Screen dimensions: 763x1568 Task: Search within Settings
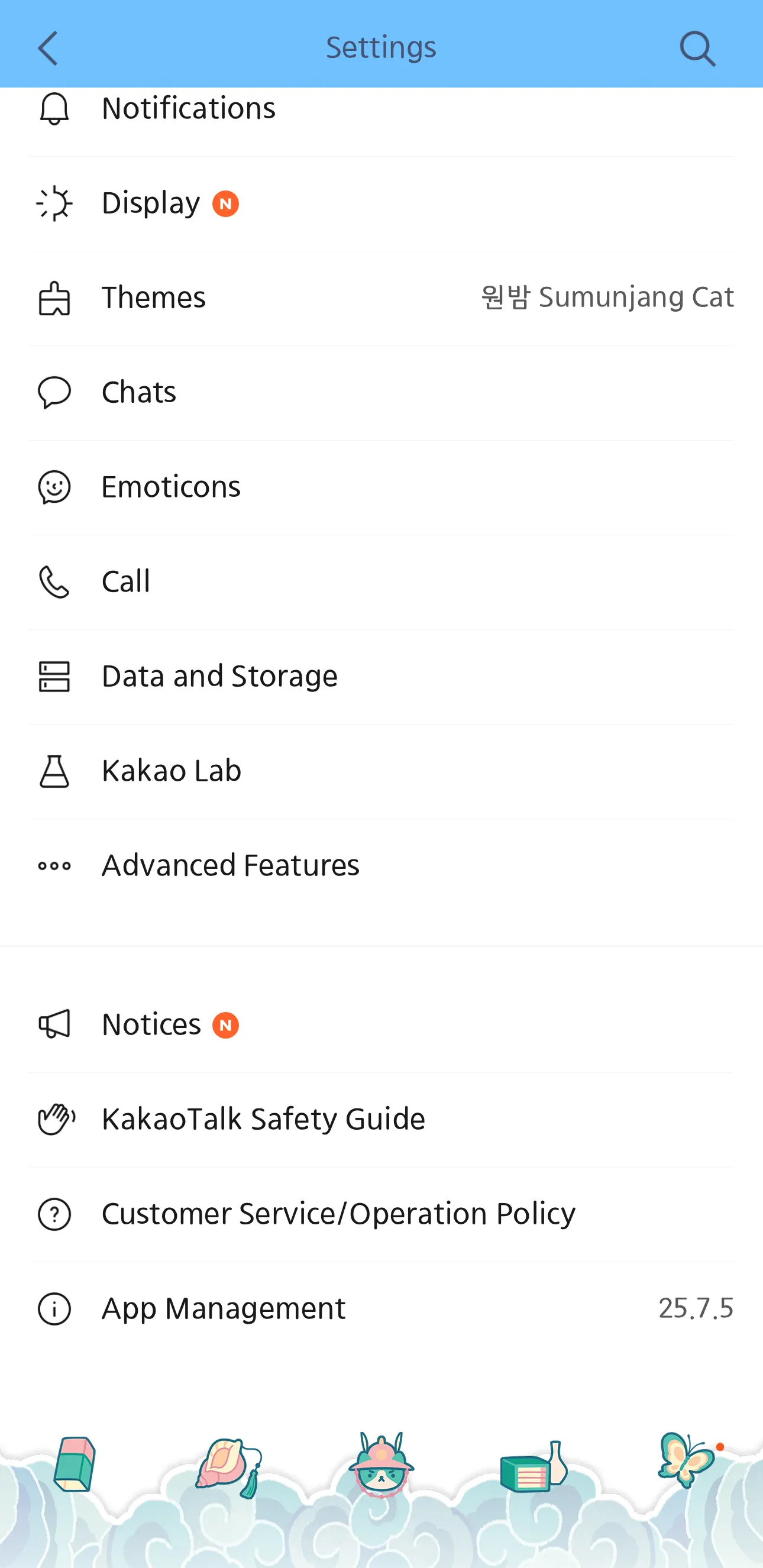point(697,48)
